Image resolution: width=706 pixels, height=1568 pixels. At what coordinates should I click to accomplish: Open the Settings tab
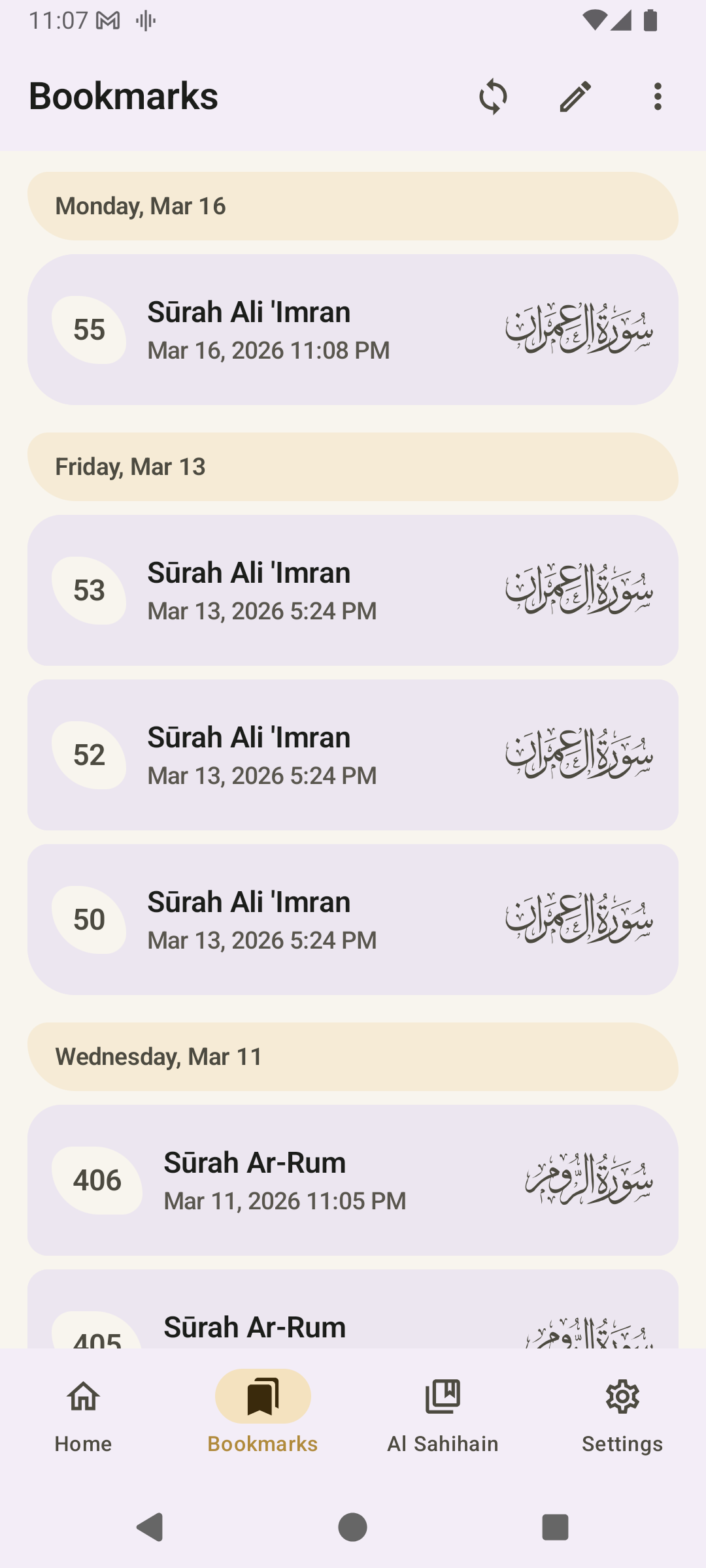point(622,1416)
